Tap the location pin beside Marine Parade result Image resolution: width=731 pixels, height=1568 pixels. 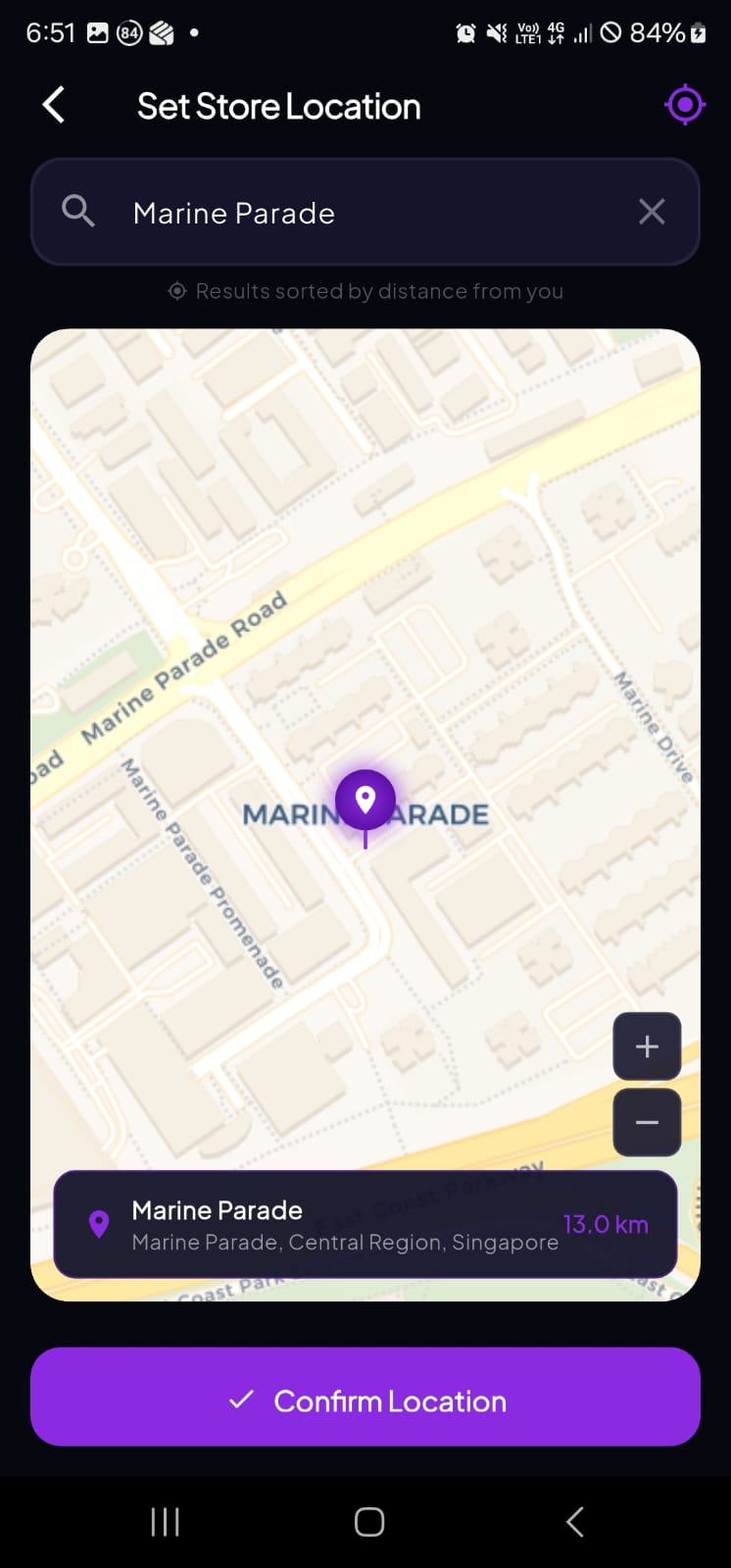click(98, 1223)
